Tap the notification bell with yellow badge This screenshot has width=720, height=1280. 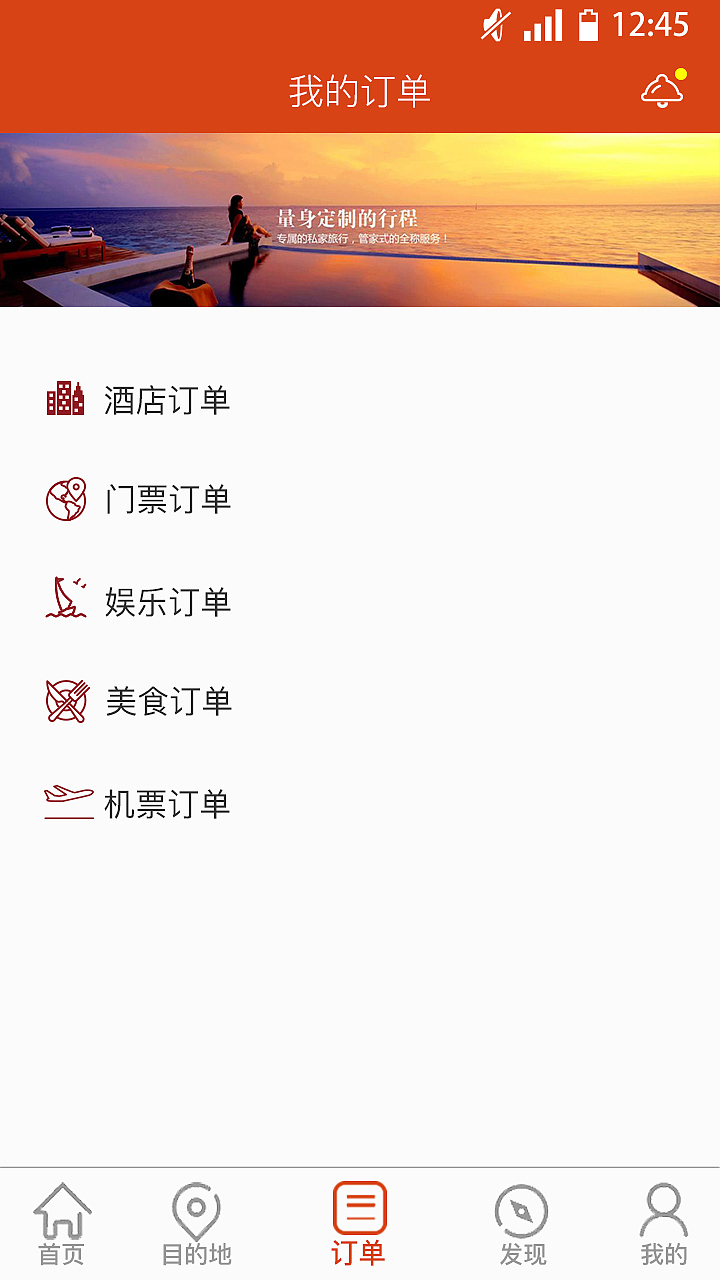pos(663,90)
